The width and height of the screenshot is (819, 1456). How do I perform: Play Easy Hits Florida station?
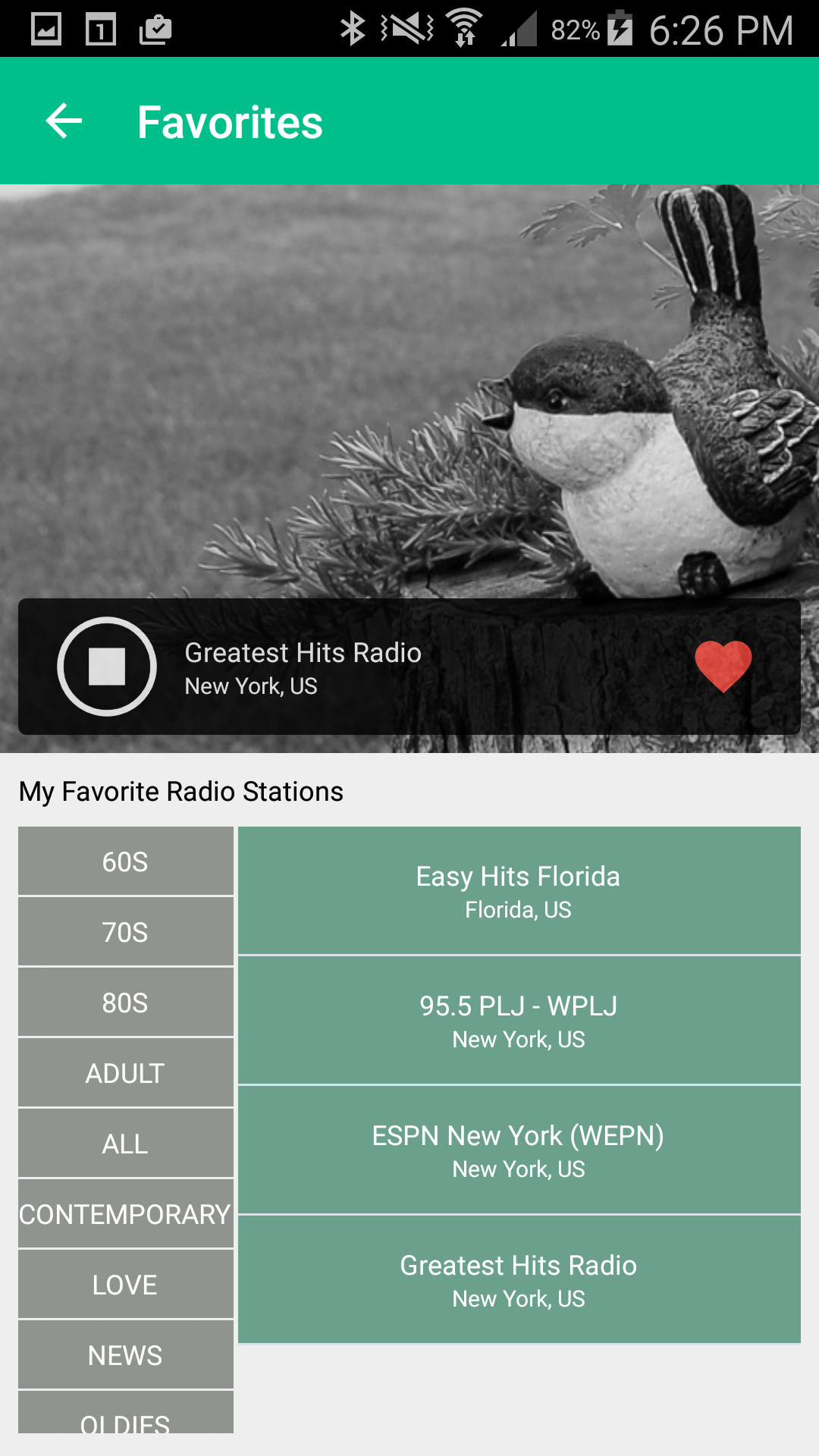(x=519, y=891)
